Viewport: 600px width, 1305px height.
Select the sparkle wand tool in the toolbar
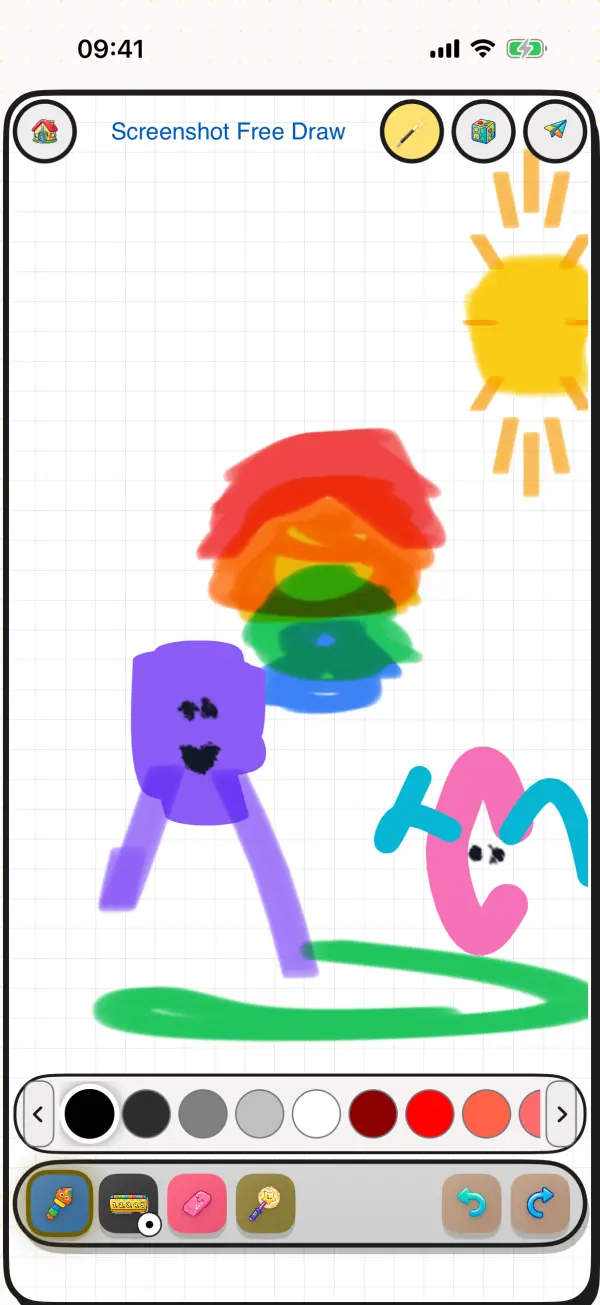point(266,1203)
